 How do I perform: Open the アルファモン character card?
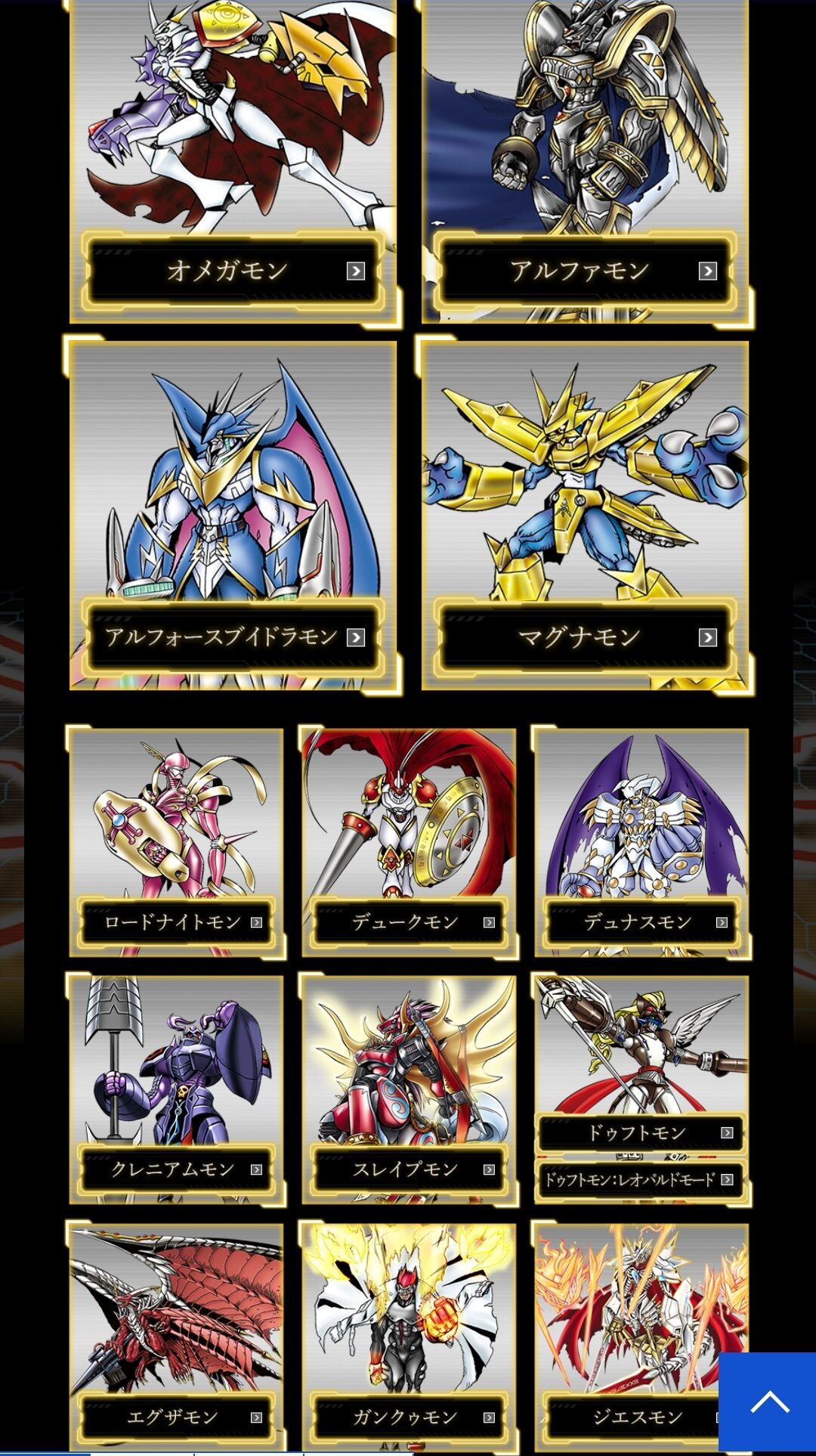(585, 271)
